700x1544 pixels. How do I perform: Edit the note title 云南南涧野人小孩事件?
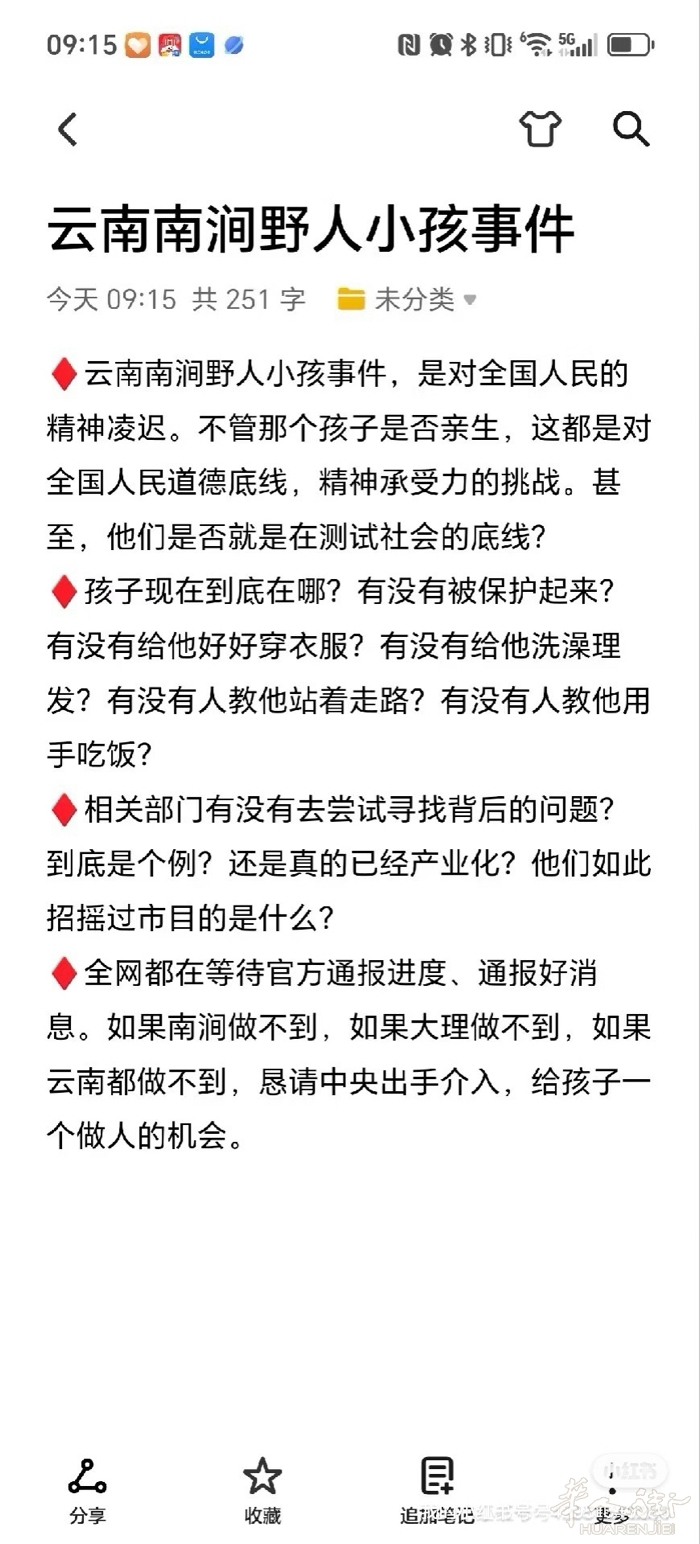310,229
